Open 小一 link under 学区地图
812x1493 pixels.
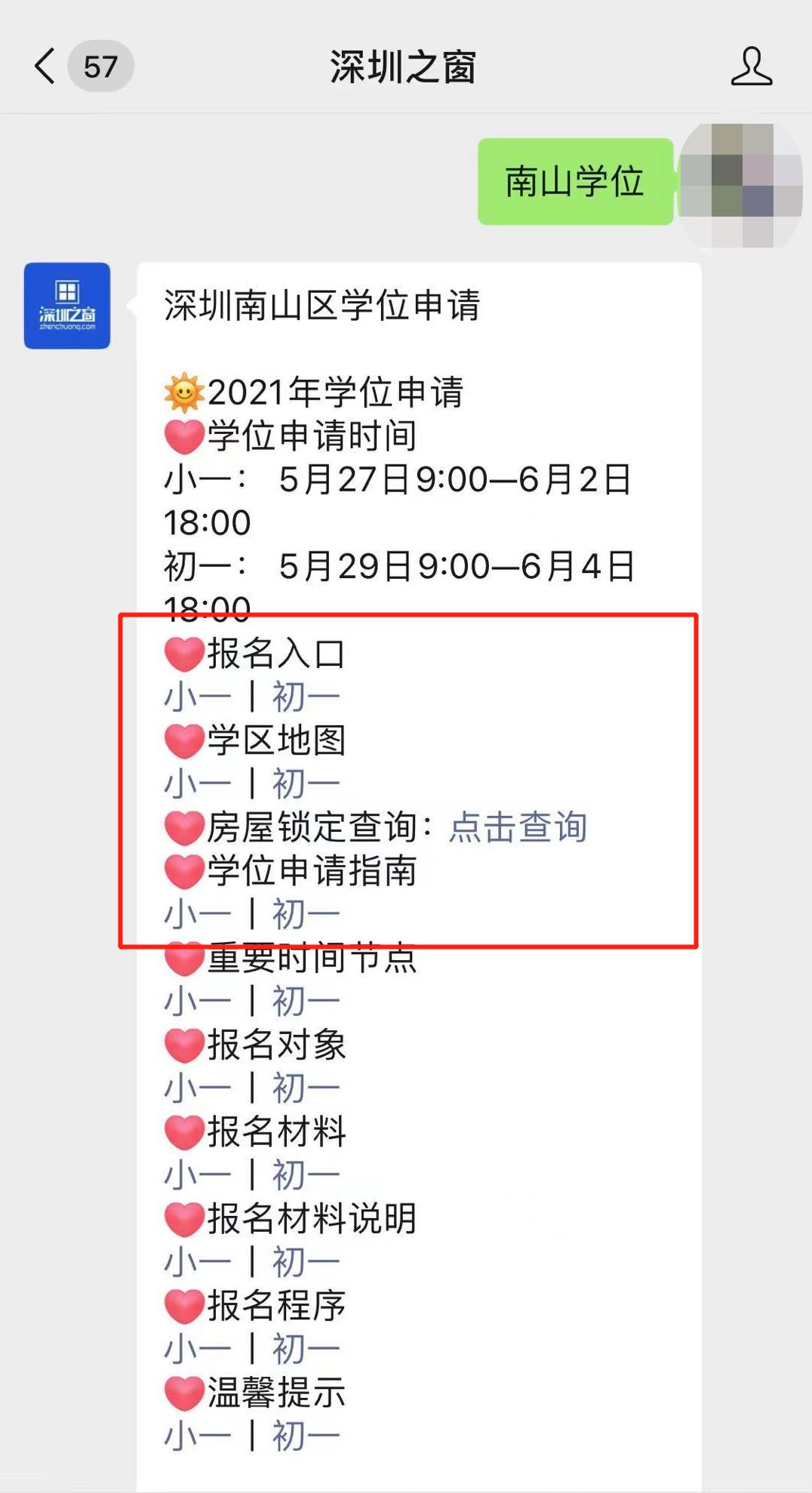pyautogui.click(x=198, y=783)
